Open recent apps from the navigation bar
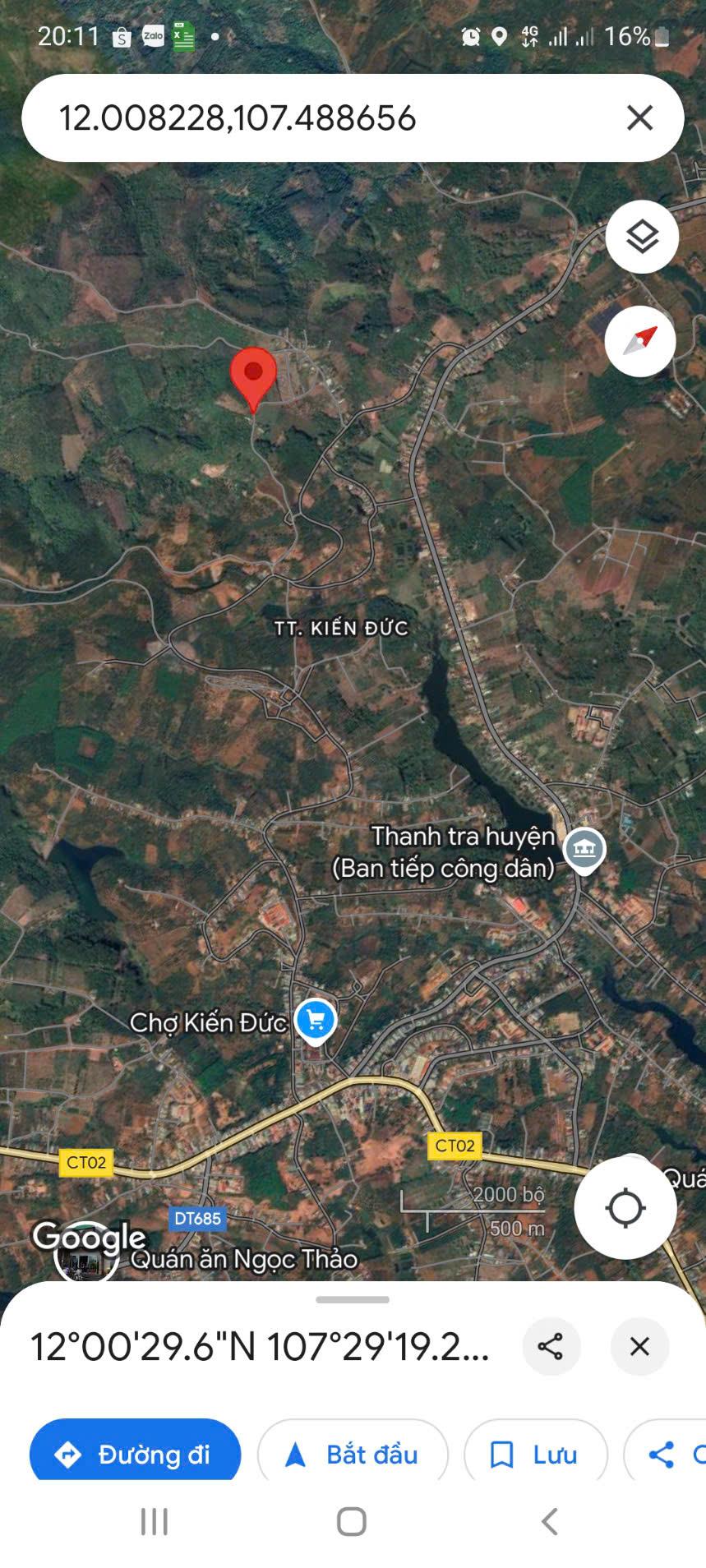This screenshot has height=1568, width=706. (x=155, y=1522)
